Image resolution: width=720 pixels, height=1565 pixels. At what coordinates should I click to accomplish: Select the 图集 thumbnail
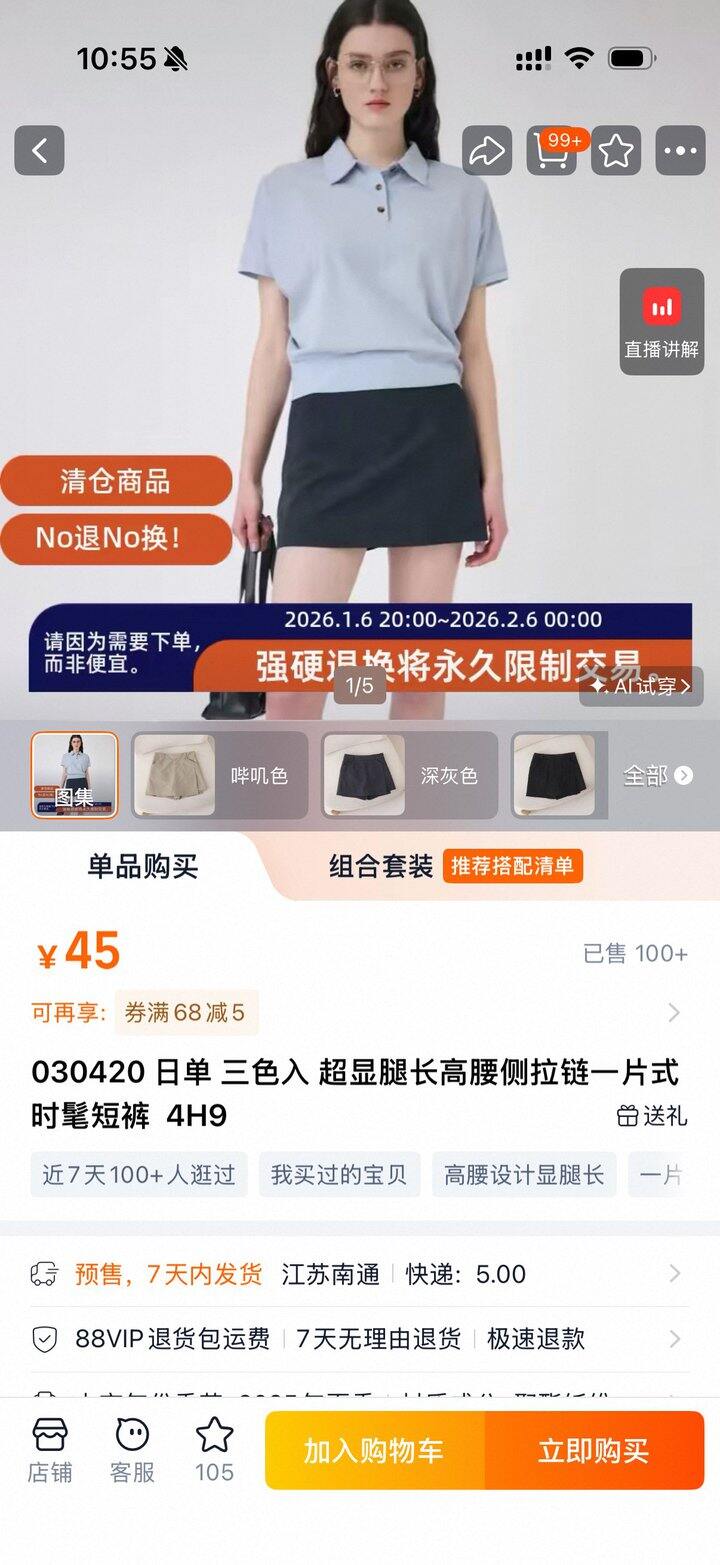click(74, 775)
